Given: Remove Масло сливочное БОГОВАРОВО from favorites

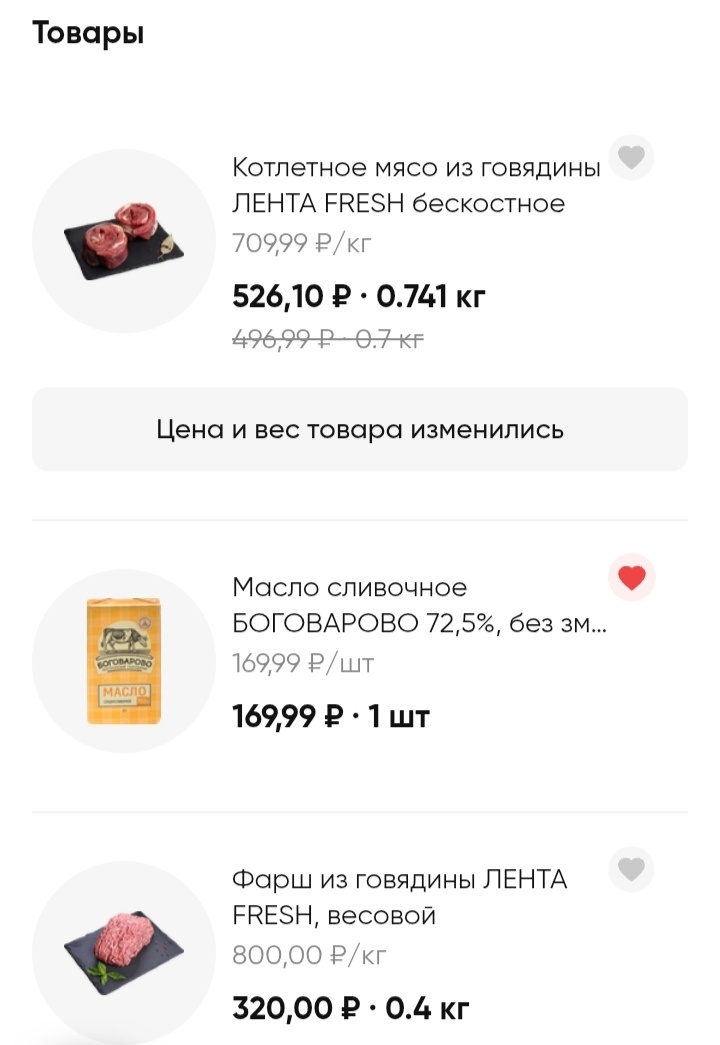Looking at the screenshot, I should pyautogui.click(x=631, y=577).
